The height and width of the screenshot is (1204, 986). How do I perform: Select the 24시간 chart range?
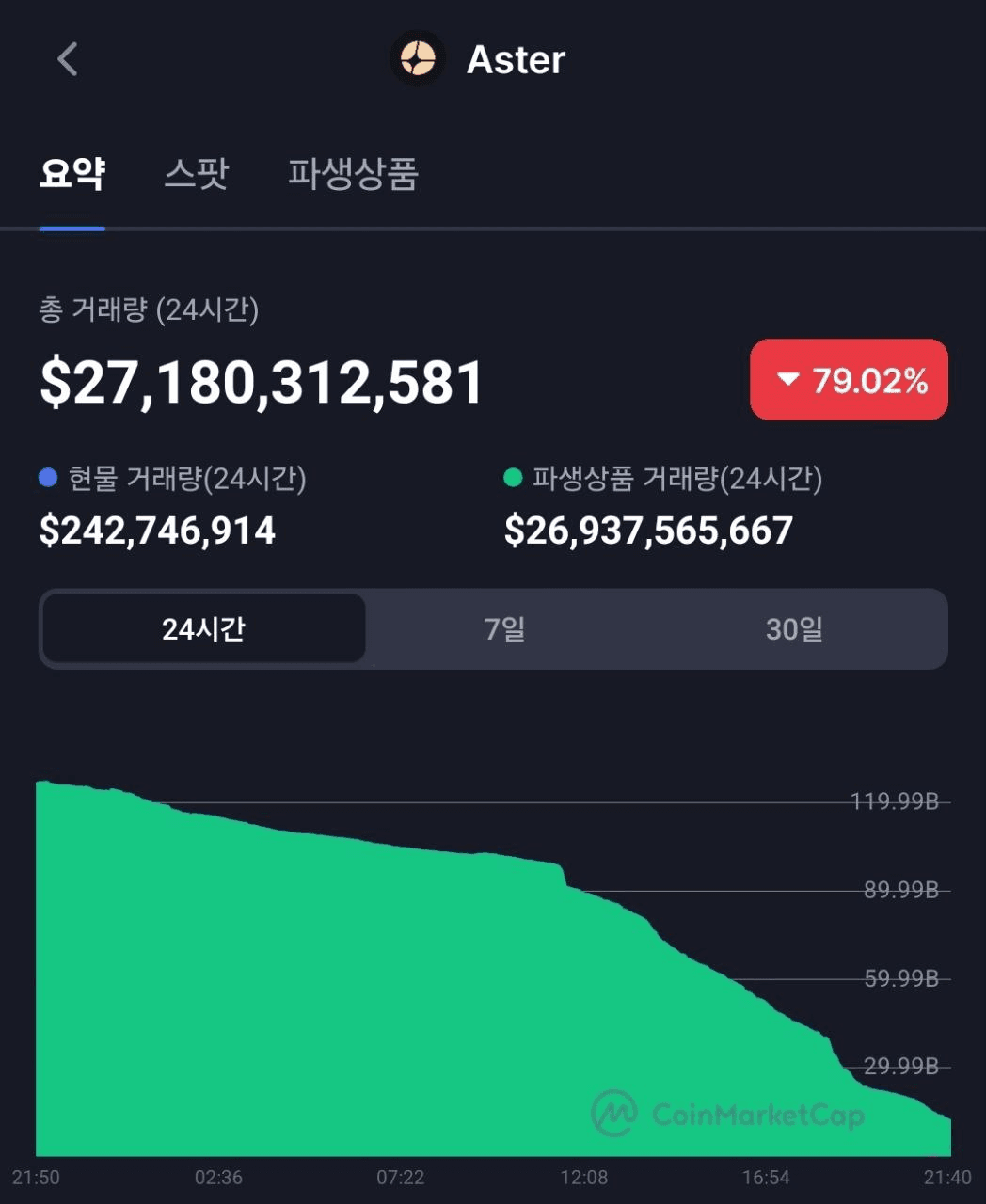tap(203, 628)
